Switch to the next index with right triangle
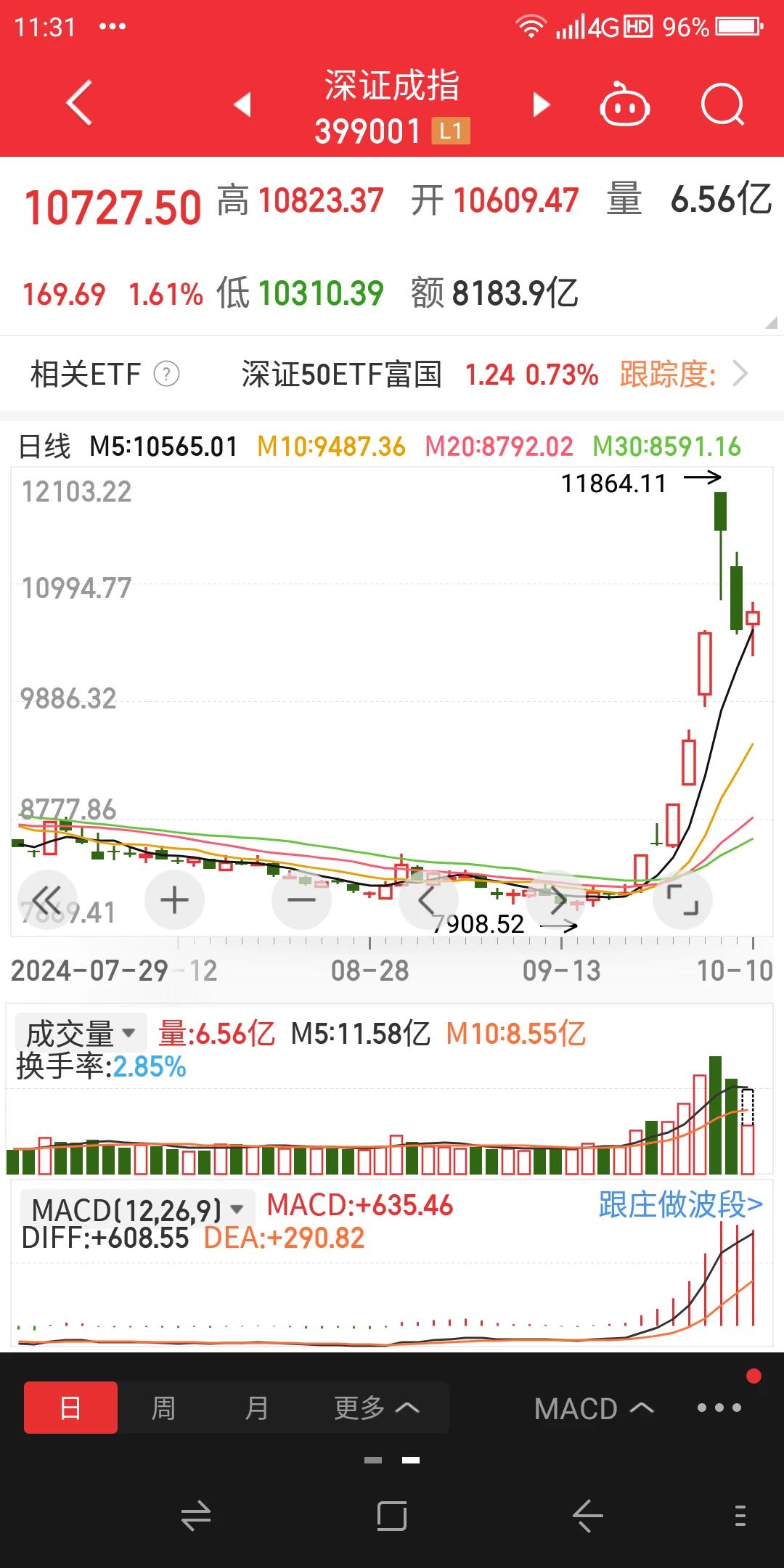This screenshot has height=1568, width=784. point(541,105)
